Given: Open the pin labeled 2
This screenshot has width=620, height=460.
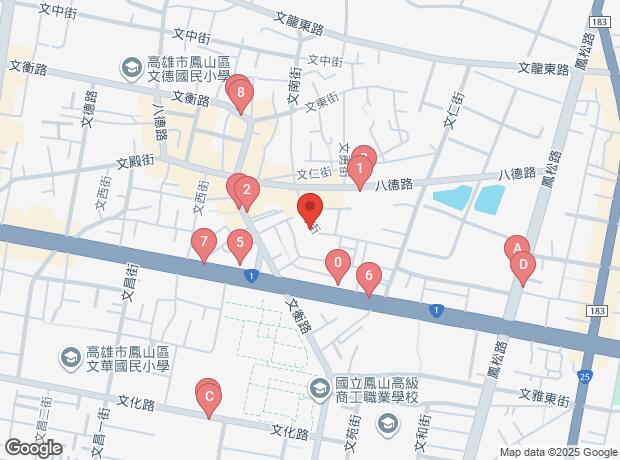Looking at the screenshot, I should (247, 192).
